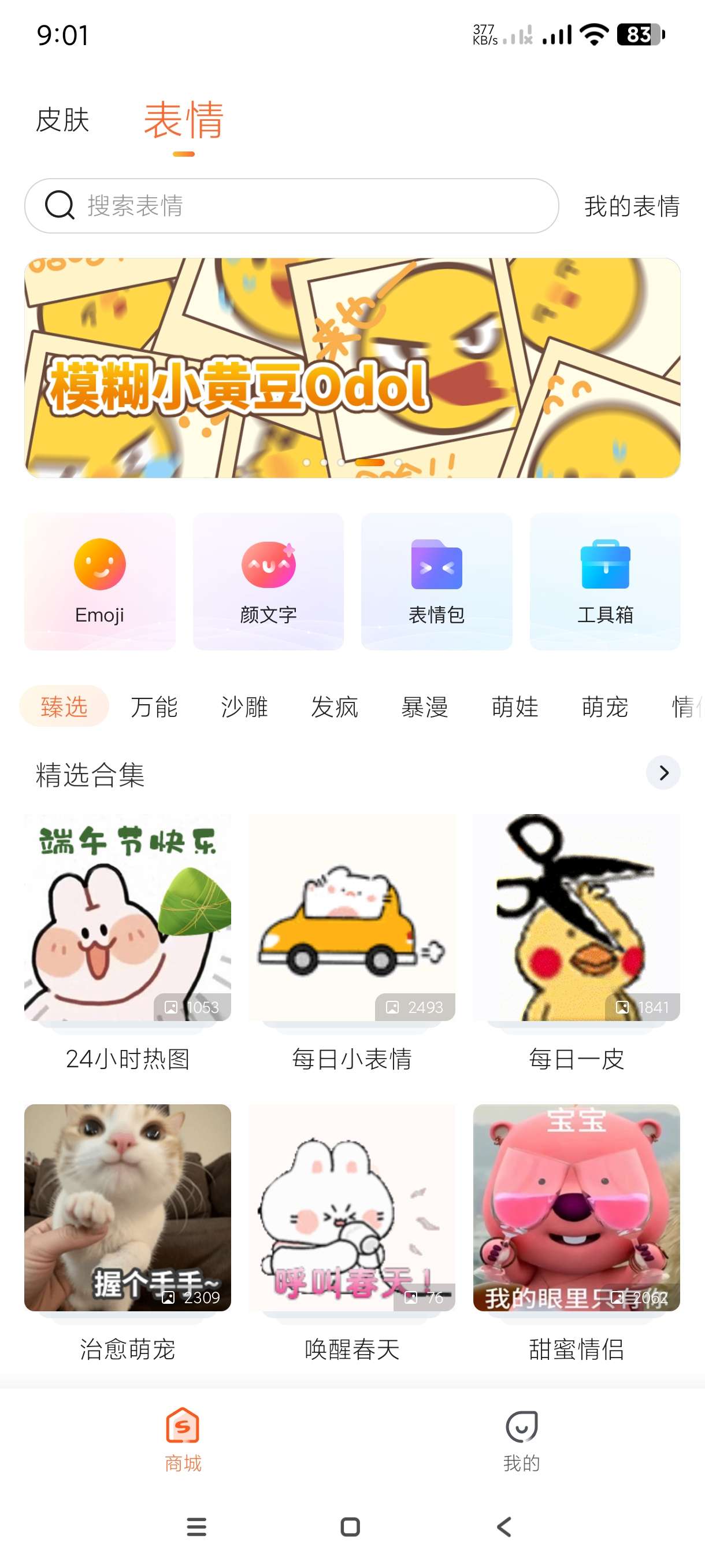Go to 表情包

[x=436, y=581]
